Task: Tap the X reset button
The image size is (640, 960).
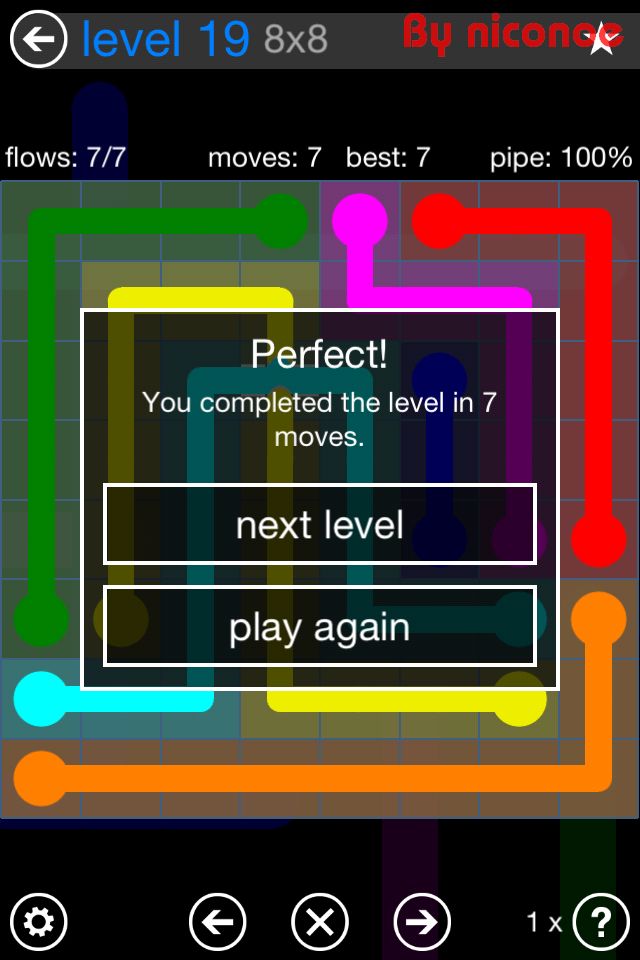Action: (320, 921)
